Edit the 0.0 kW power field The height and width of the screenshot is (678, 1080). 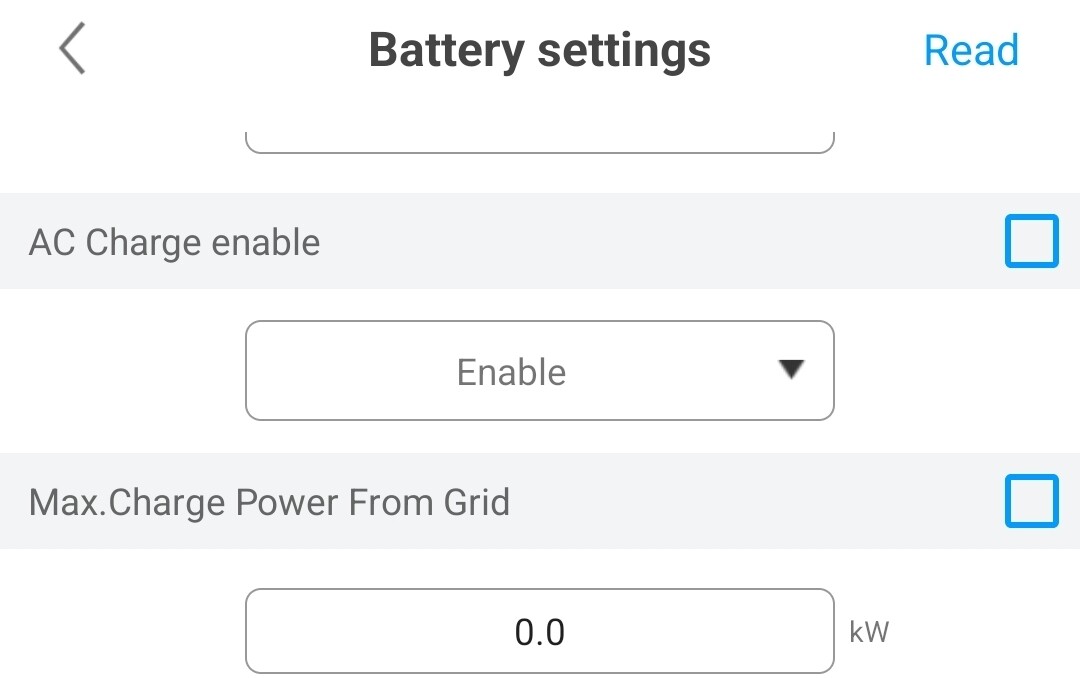(x=539, y=631)
